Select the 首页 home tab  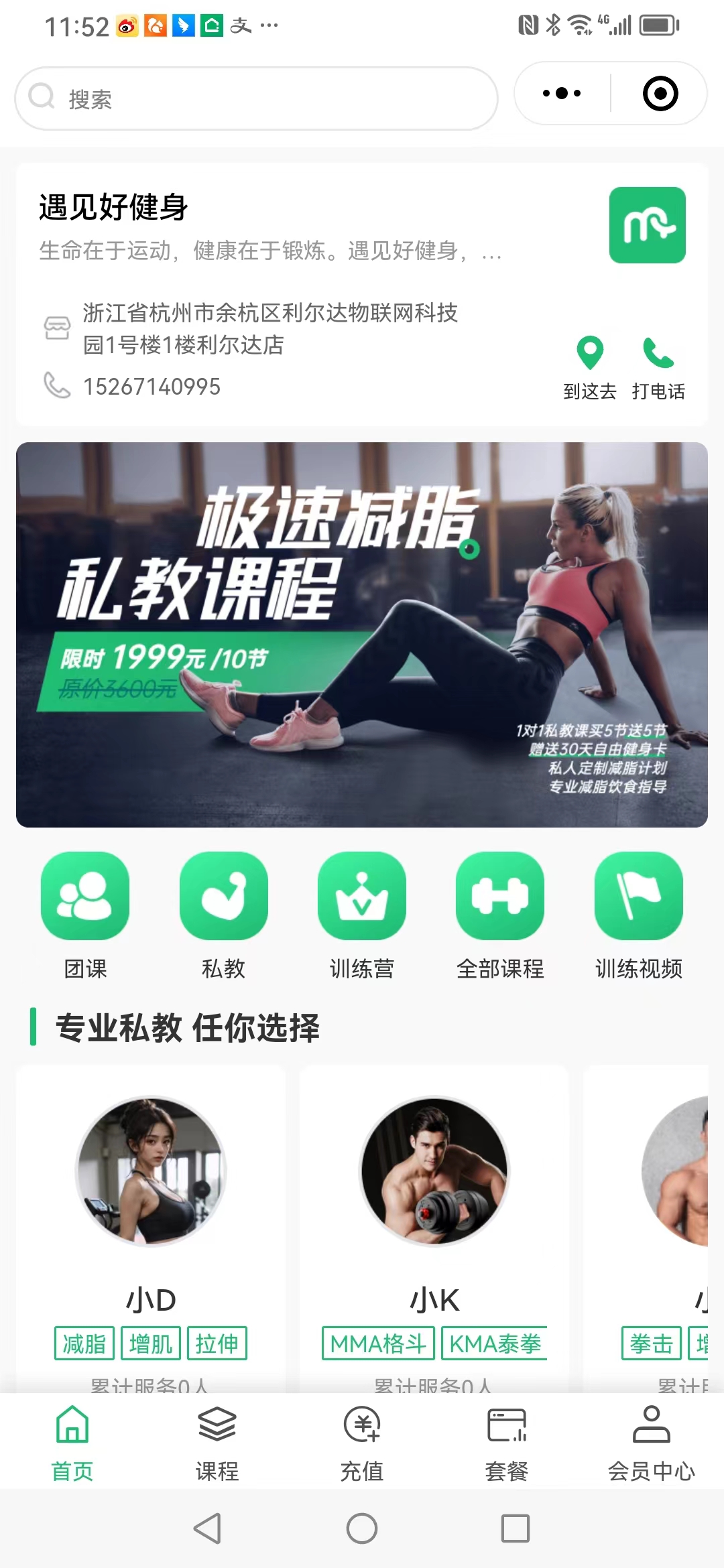click(x=72, y=1442)
